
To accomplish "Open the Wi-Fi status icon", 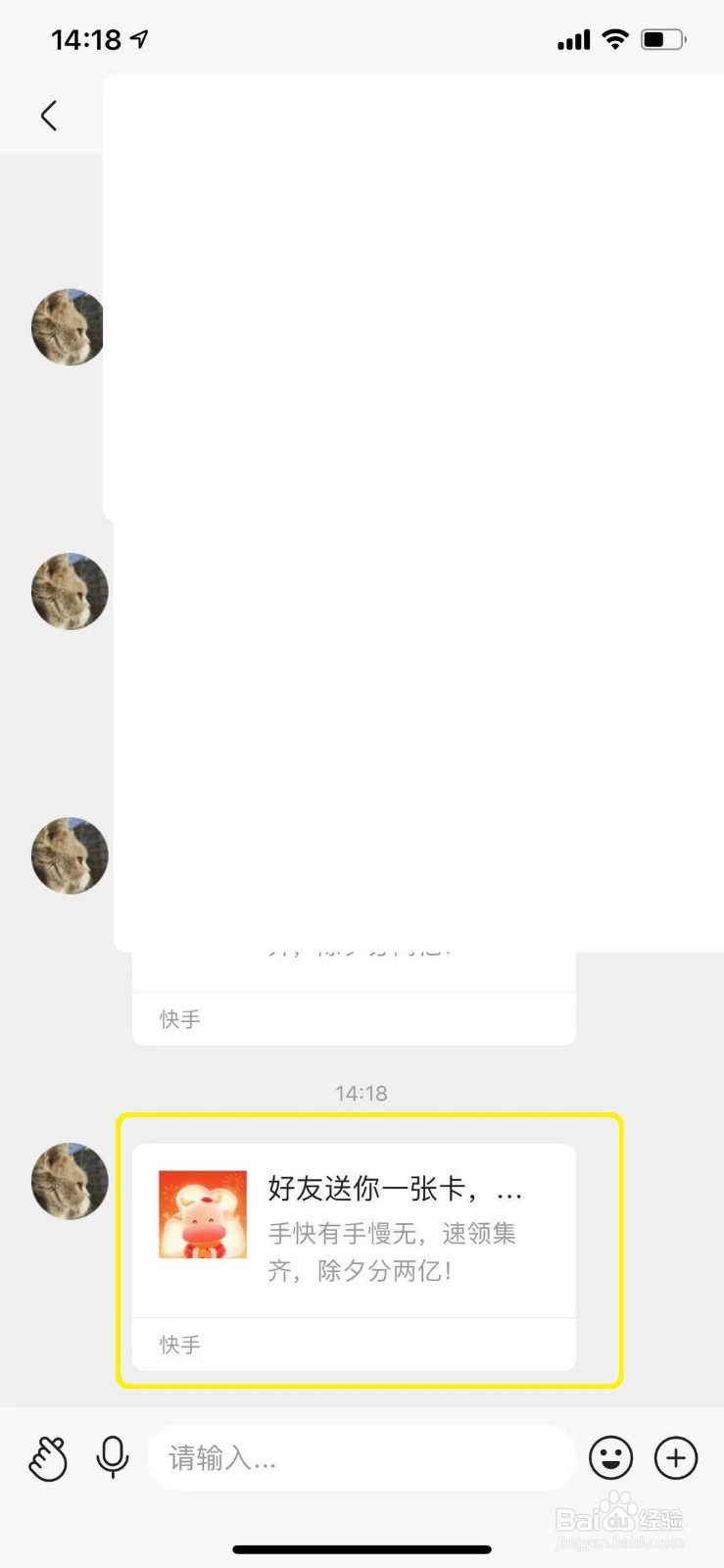I will 614,37.
